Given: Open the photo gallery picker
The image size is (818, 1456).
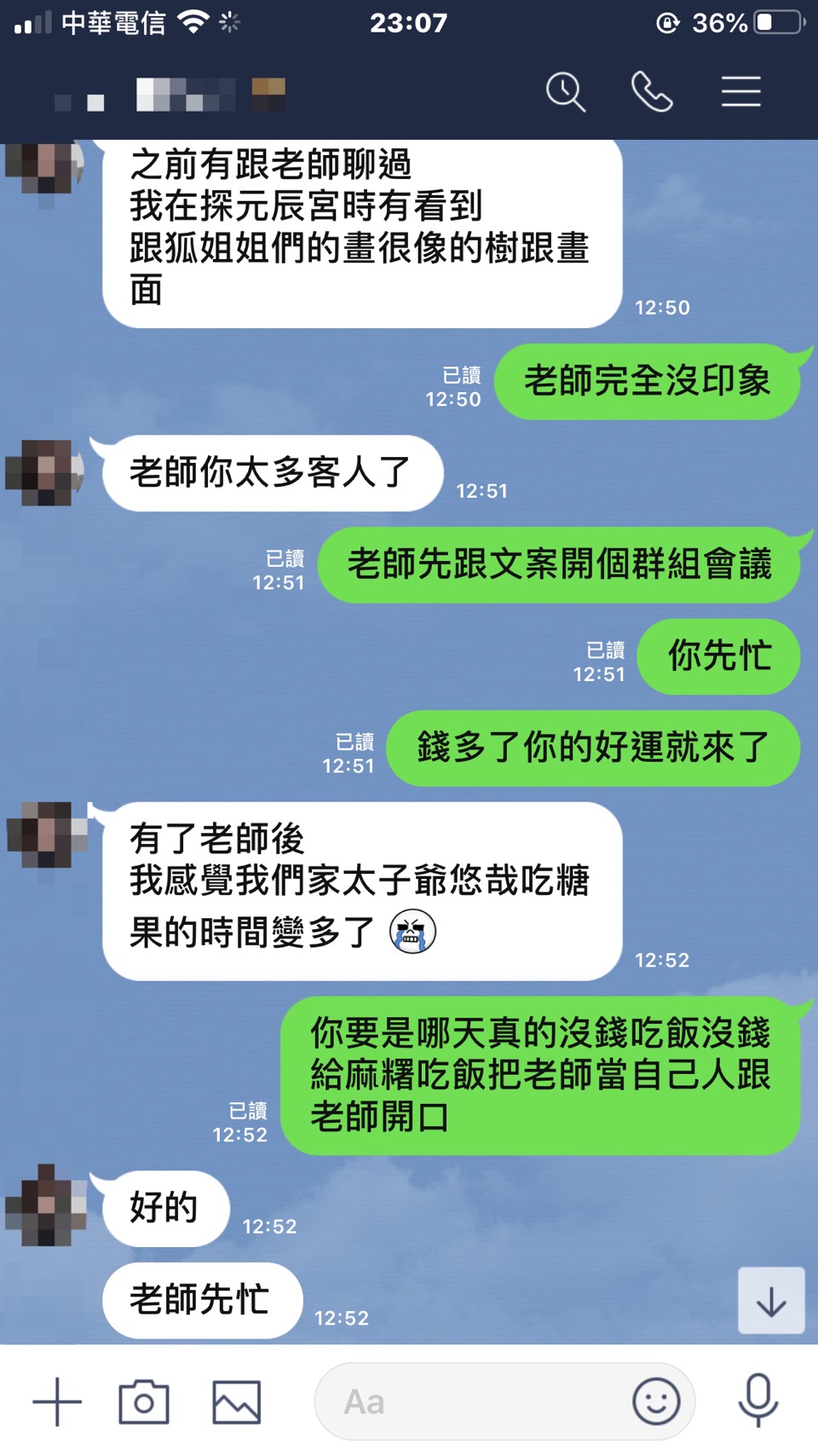Looking at the screenshot, I should pos(236,1402).
